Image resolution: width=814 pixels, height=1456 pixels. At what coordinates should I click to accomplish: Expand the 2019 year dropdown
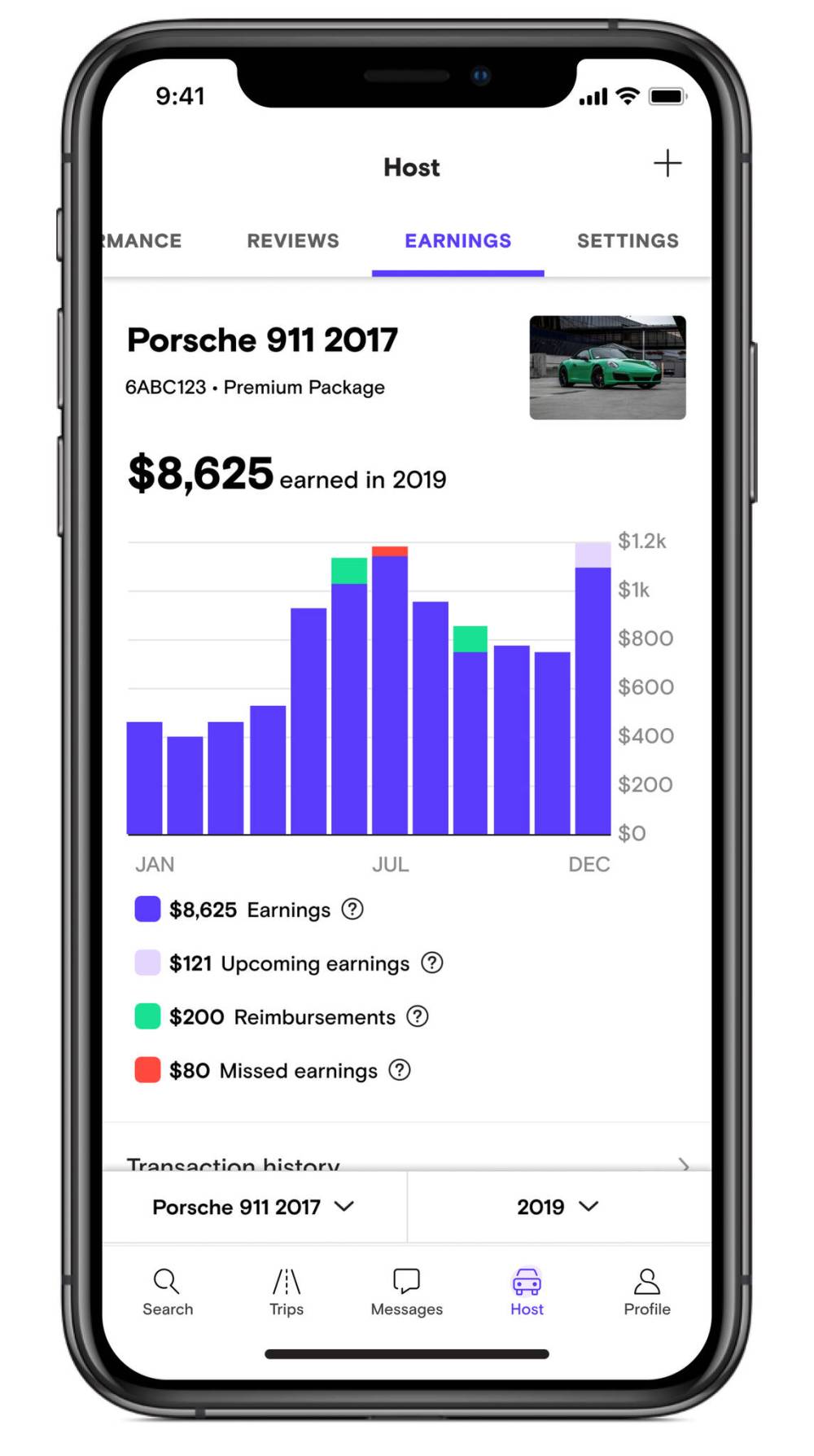coord(558,1207)
